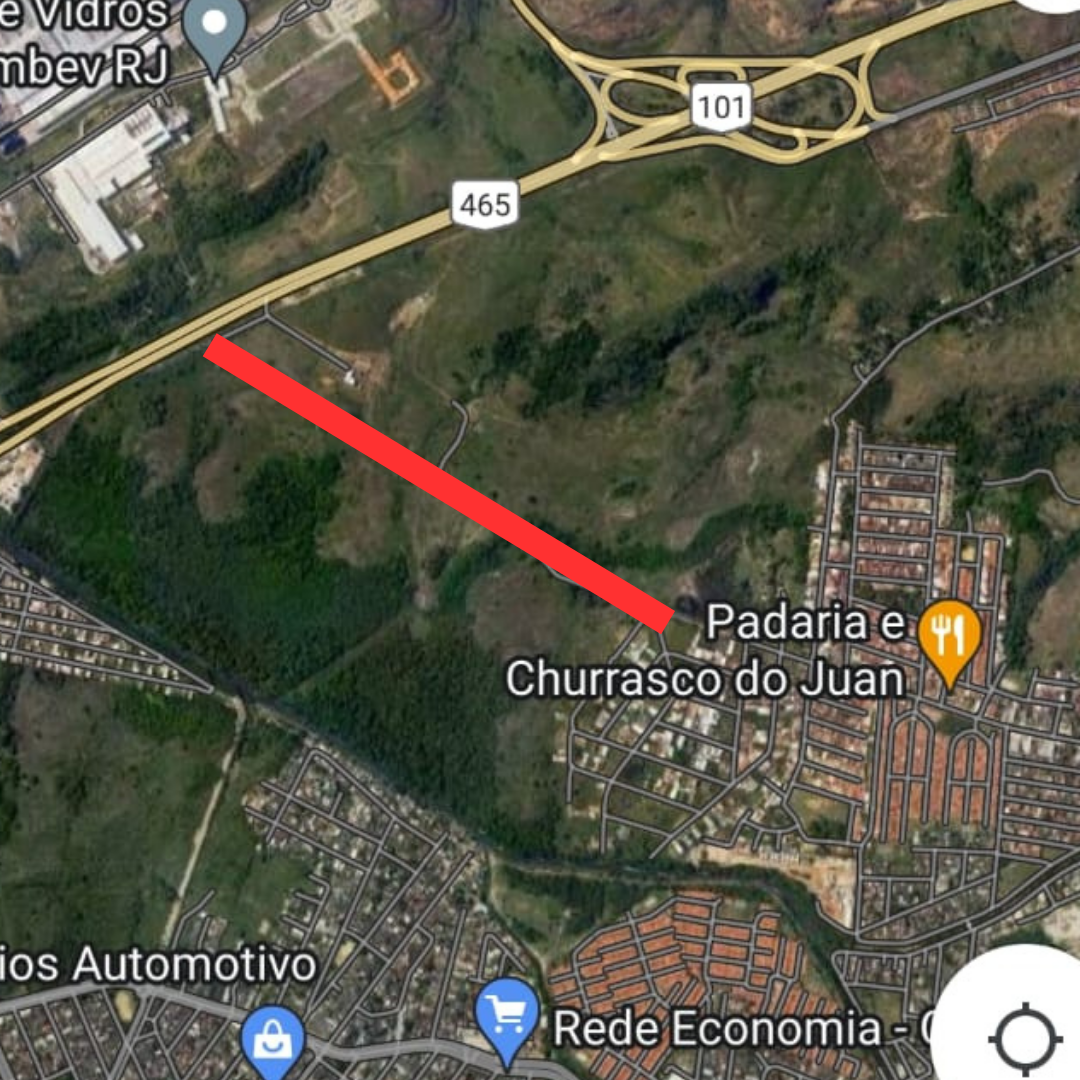1080x1080 pixels.
Task: Center map on my current location
Action: coord(1025,1036)
